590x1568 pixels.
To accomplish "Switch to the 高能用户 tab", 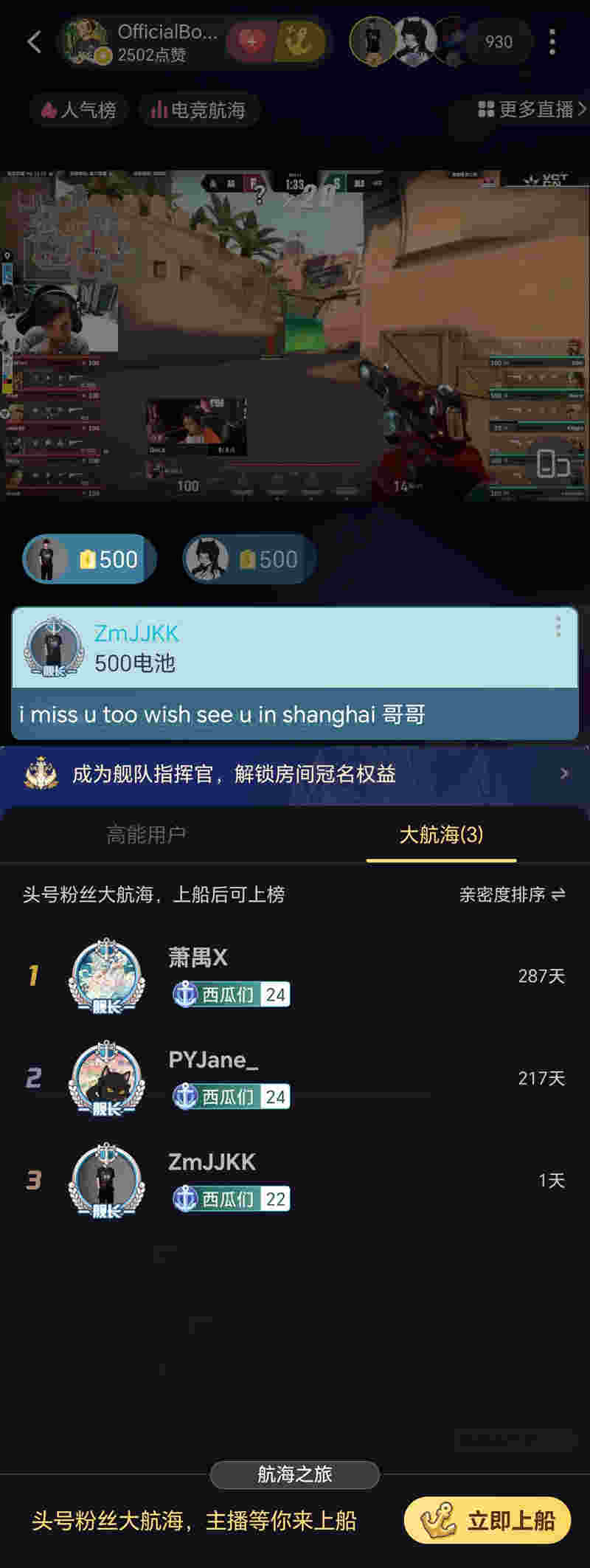I will click(x=146, y=835).
